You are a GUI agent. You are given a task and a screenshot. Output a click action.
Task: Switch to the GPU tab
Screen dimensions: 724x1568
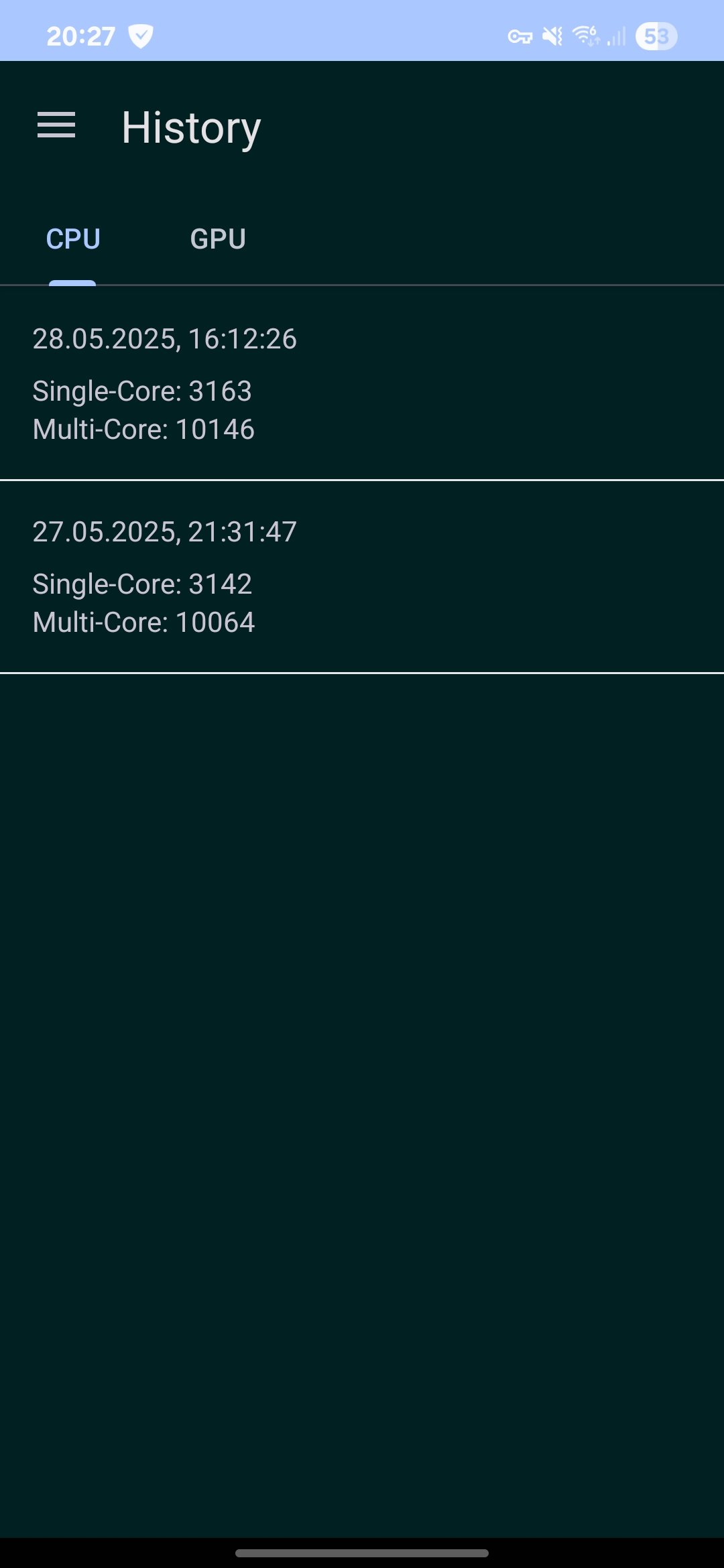click(x=218, y=239)
